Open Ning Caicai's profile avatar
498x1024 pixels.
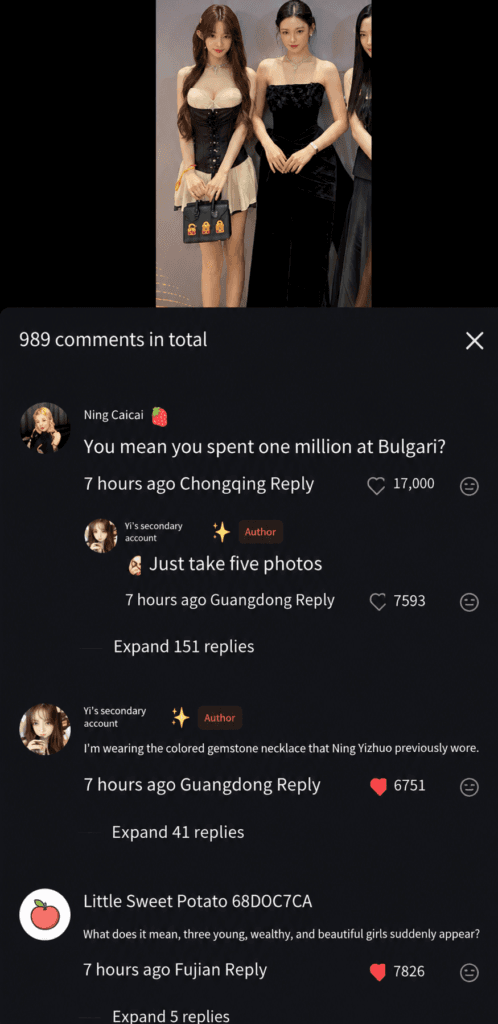click(x=45, y=427)
